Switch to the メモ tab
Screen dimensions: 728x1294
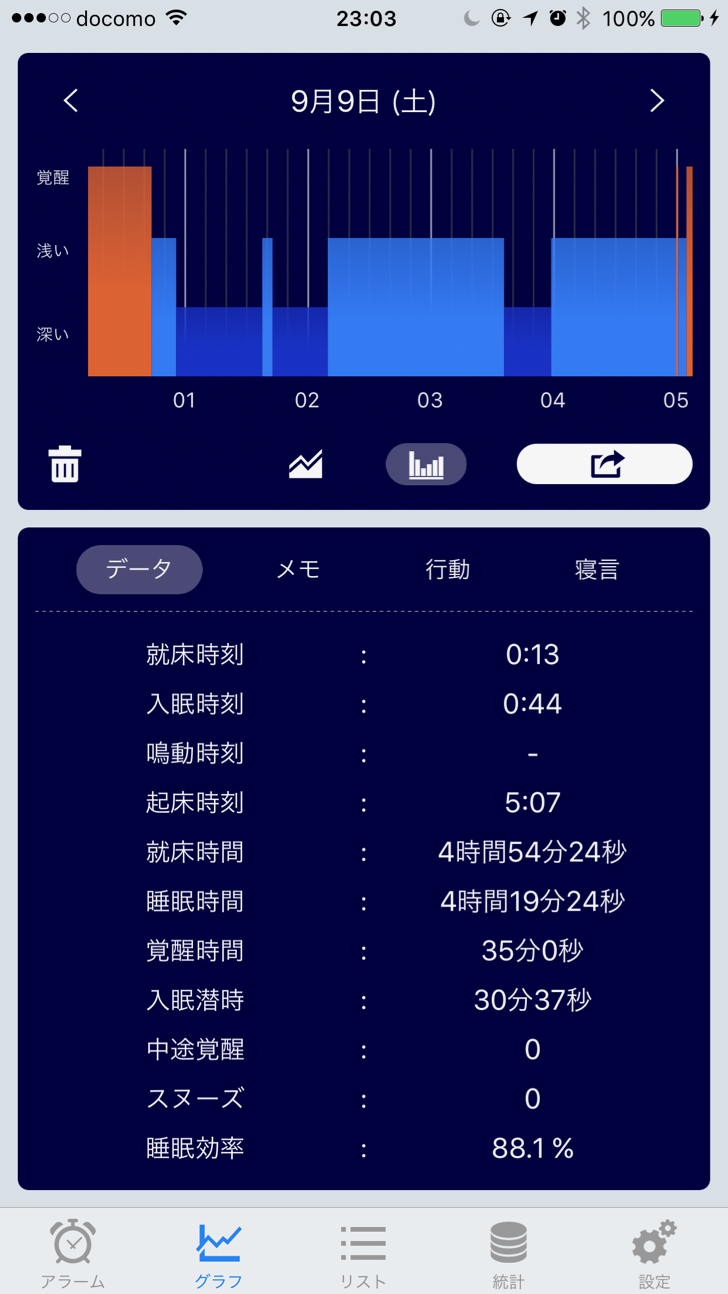point(298,569)
